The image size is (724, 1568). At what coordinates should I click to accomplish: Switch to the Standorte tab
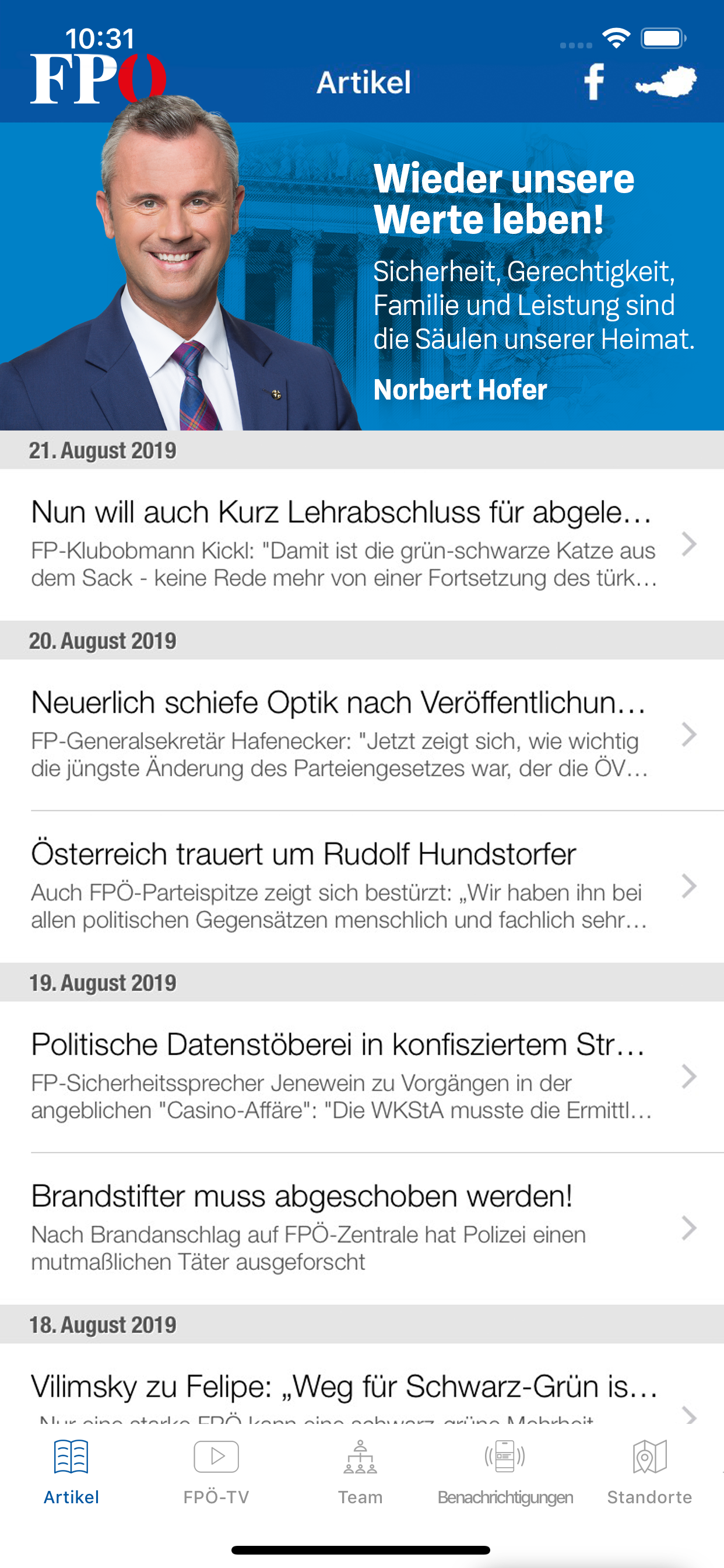click(x=649, y=1472)
